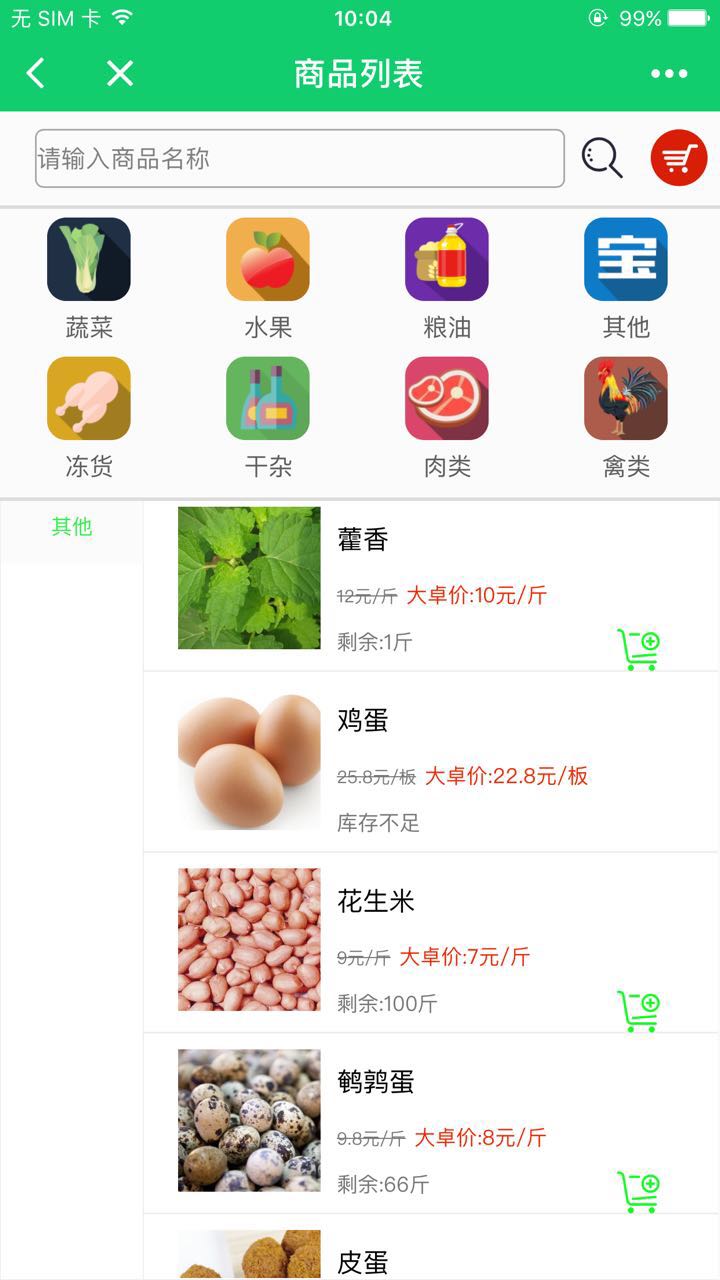Add 鹌鹑蛋 to the cart
Image resolution: width=720 pixels, height=1280 pixels.
638,1192
